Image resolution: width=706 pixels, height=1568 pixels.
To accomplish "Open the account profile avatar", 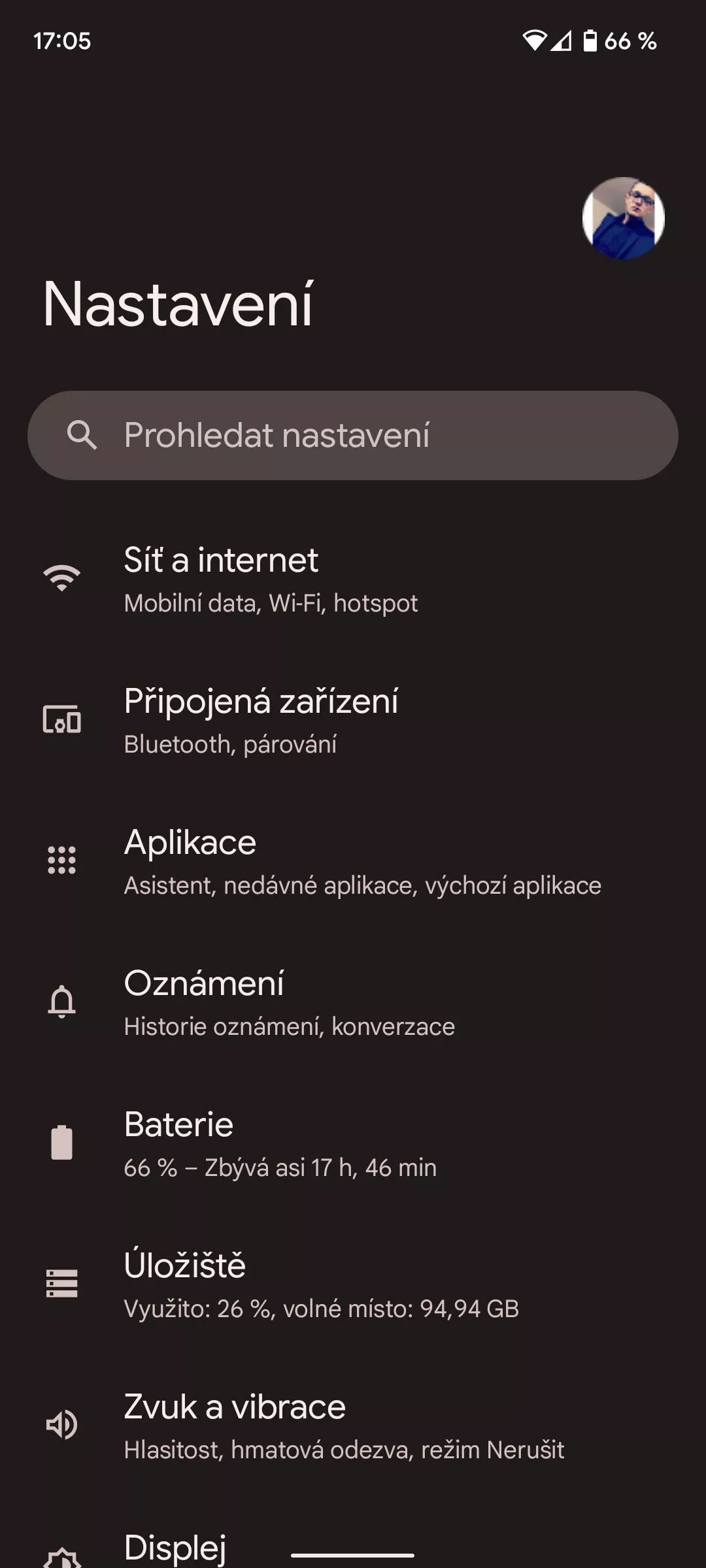I will pyautogui.click(x=623, y=218).
